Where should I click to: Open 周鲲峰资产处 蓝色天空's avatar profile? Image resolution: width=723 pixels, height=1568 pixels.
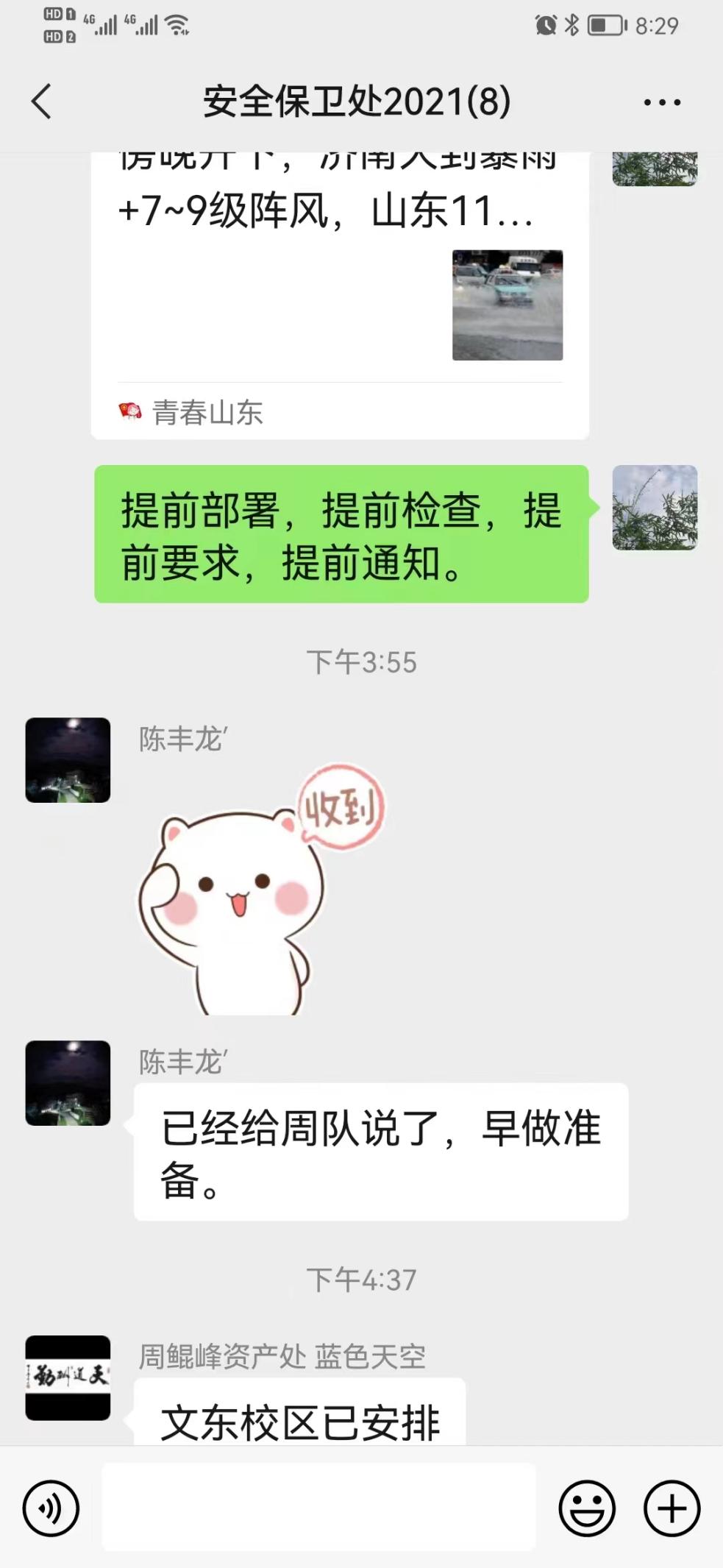coord(68,1377)
